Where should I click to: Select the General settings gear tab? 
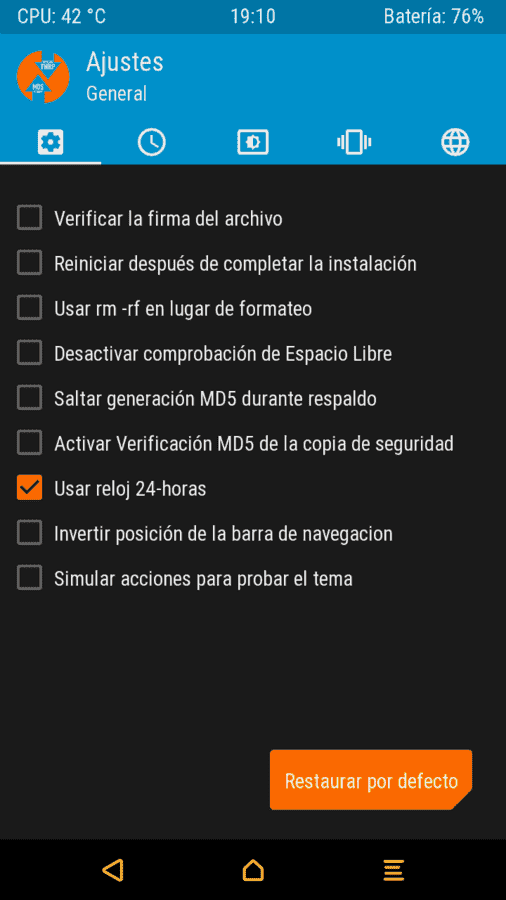(50, 142)
